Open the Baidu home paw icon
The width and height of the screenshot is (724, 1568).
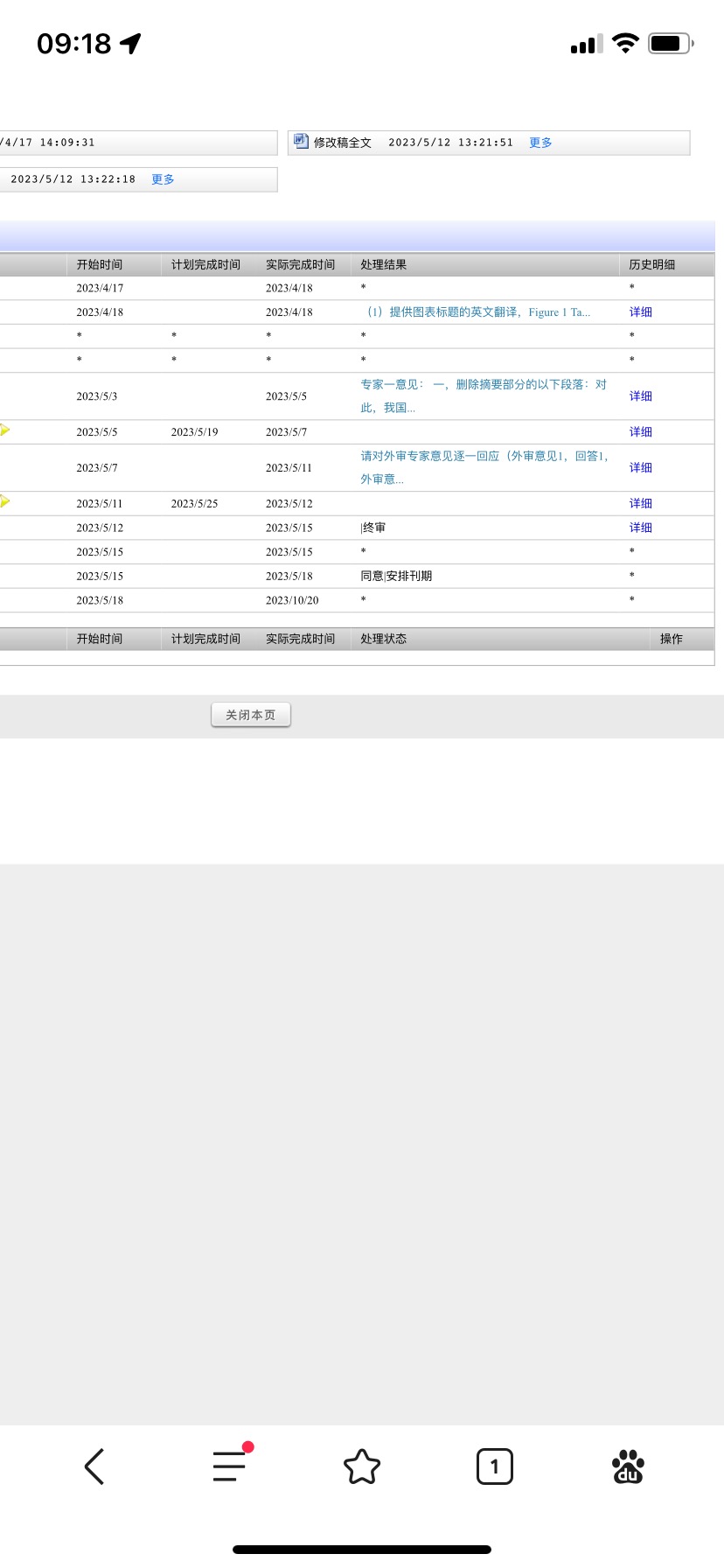pos(628,1466)
